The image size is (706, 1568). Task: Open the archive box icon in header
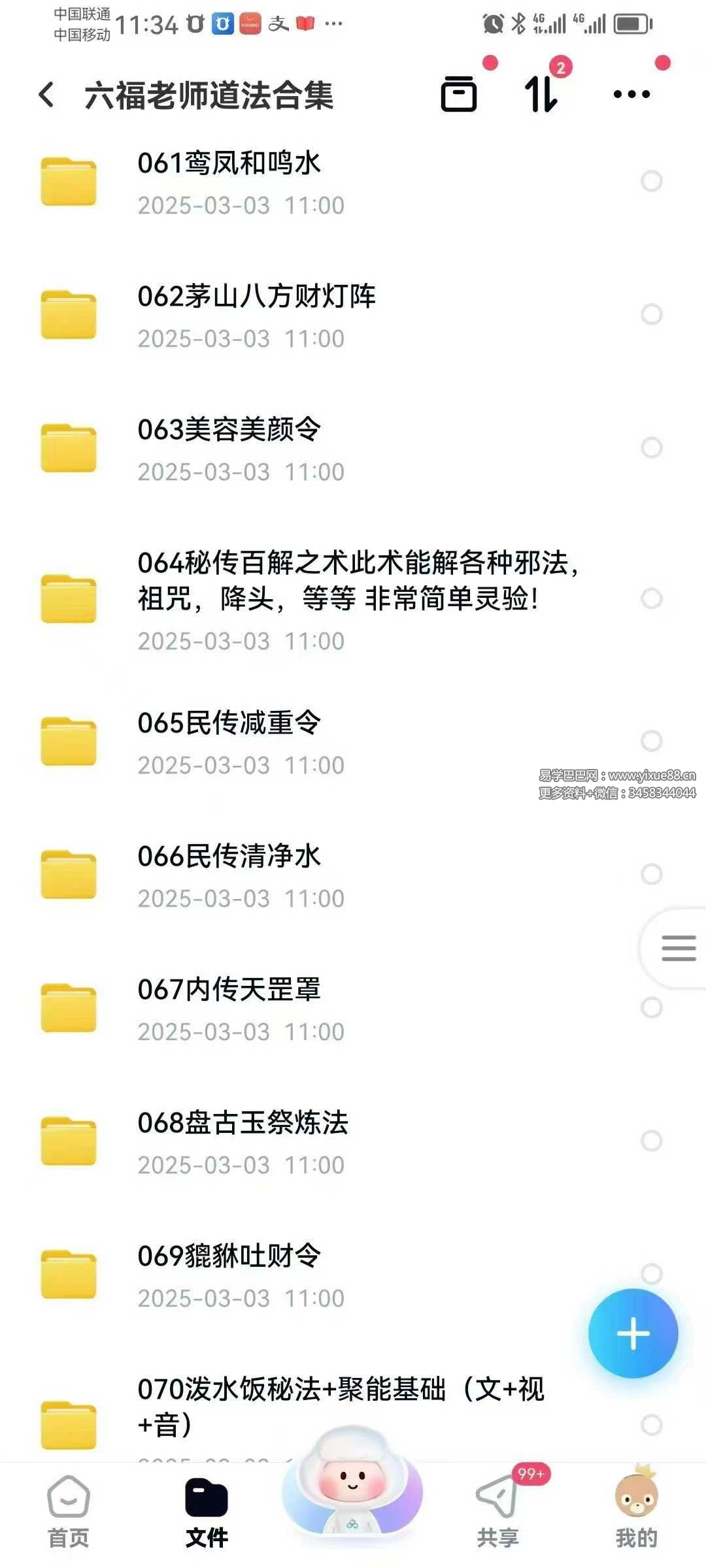click(459, 95)
